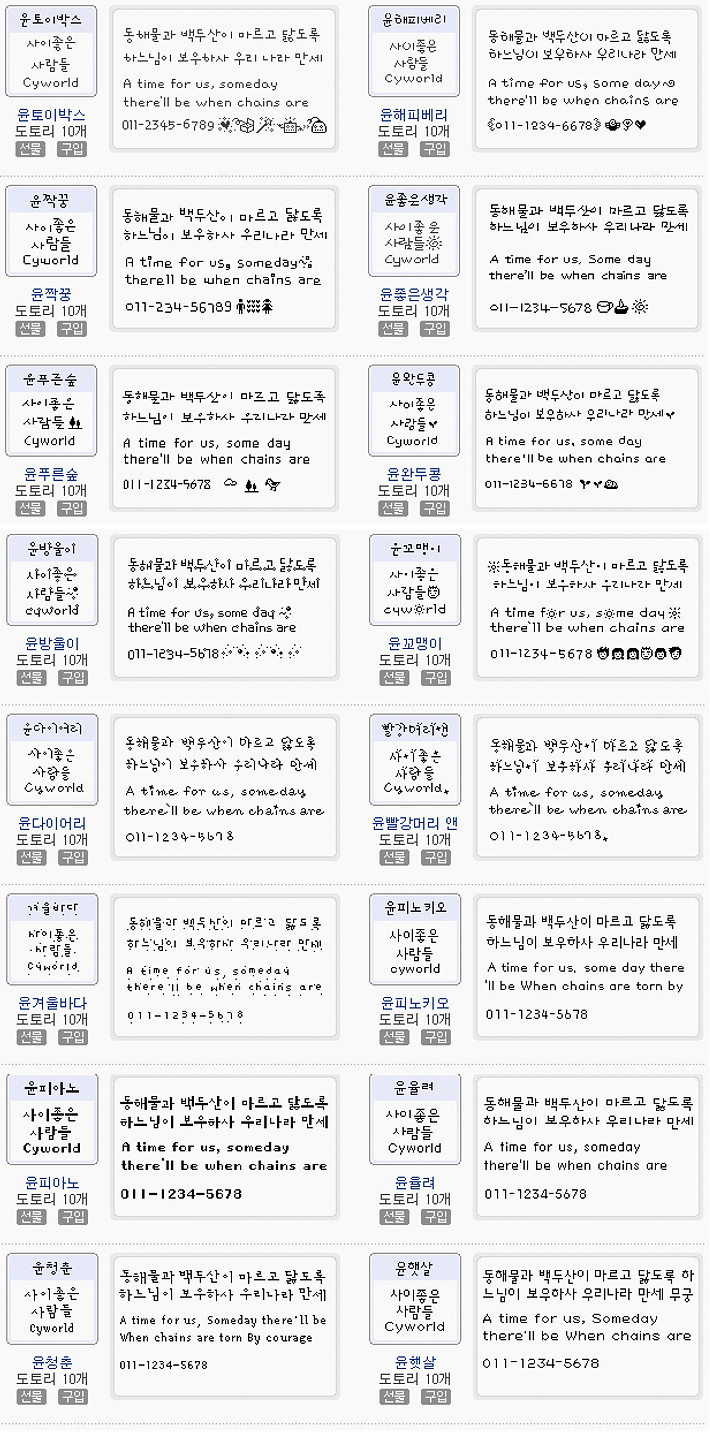This screenshot has width=710, height=1440.
Task: Purchase 윤방울이 using the 구입 button
Action: pyautogui.click(x=72, y=677)
